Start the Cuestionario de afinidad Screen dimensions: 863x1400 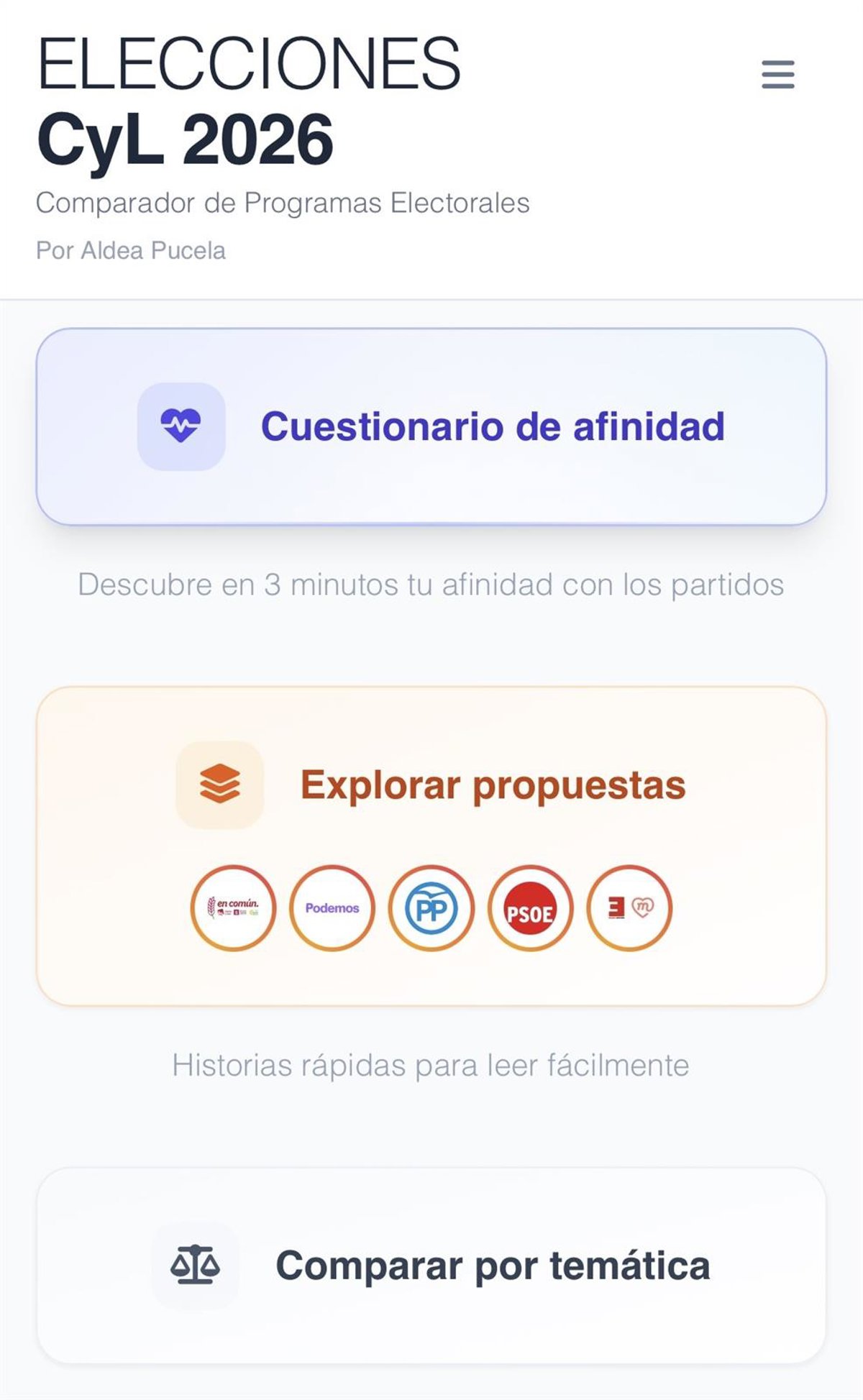[x=431, y=427]
